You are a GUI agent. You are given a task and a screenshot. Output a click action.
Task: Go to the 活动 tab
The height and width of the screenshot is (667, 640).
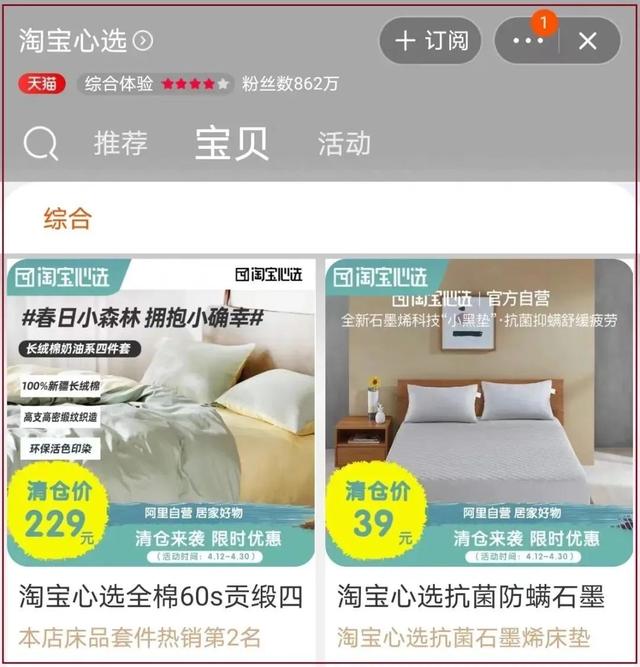point(344,143)
